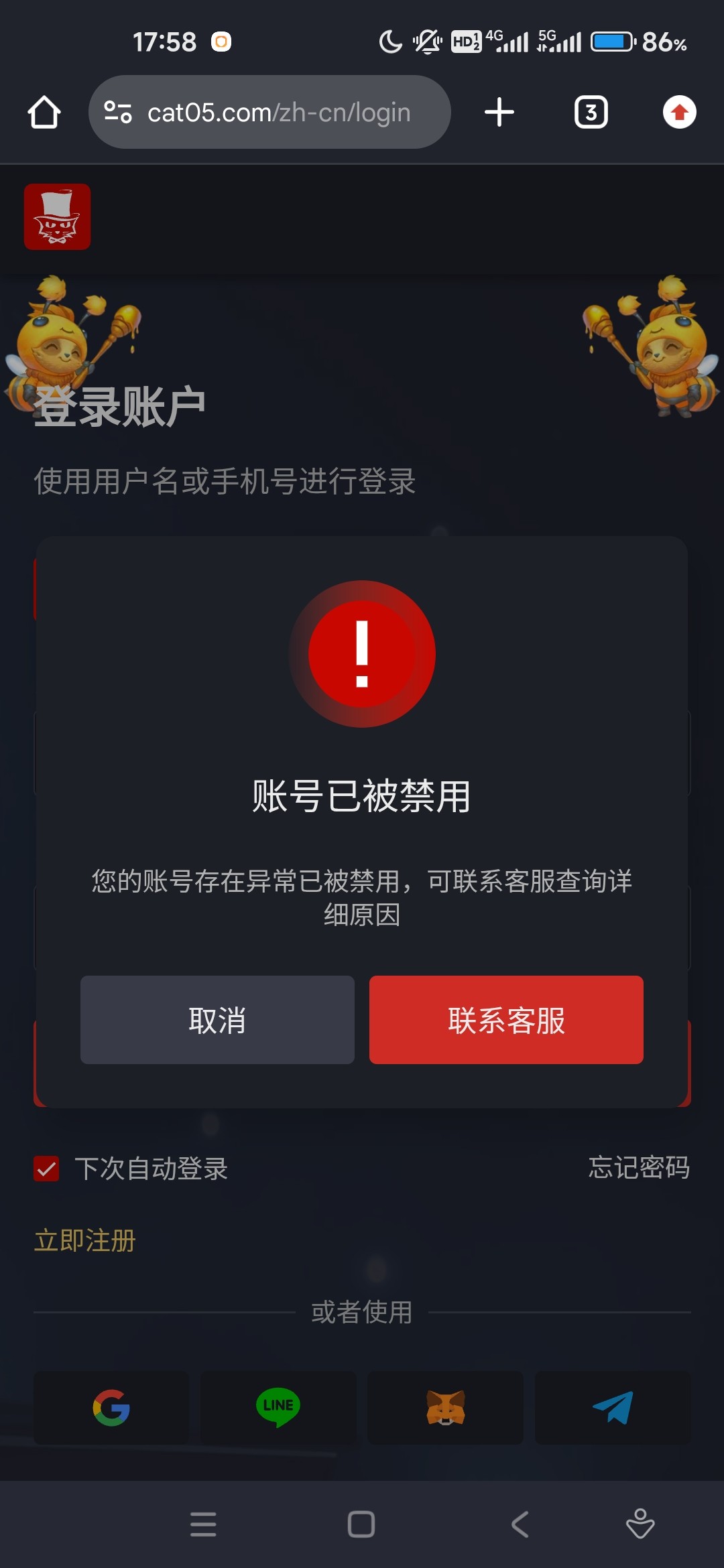This screenshot has height=1568, width=724.
Task: Log in via Telegram
Action: click(x=613, y=1409)
